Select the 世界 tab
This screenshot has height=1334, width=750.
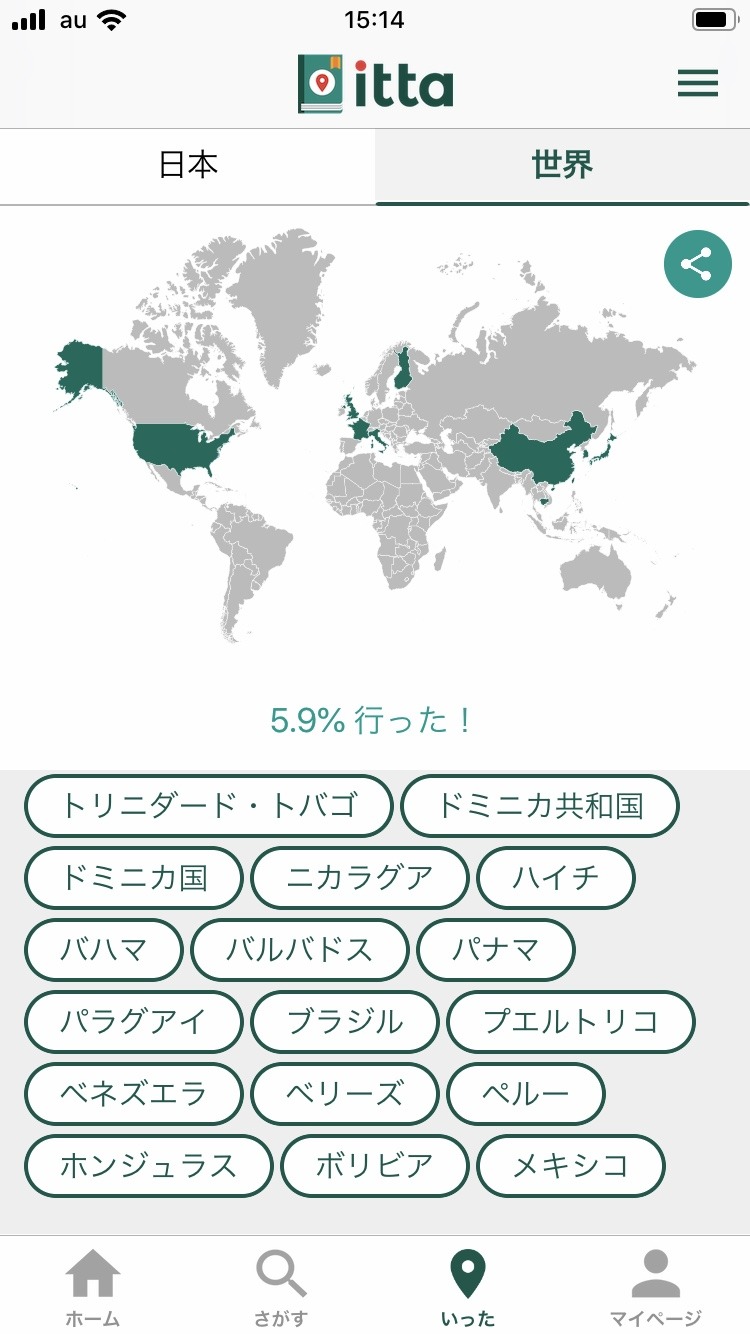(x=562, y=166)
